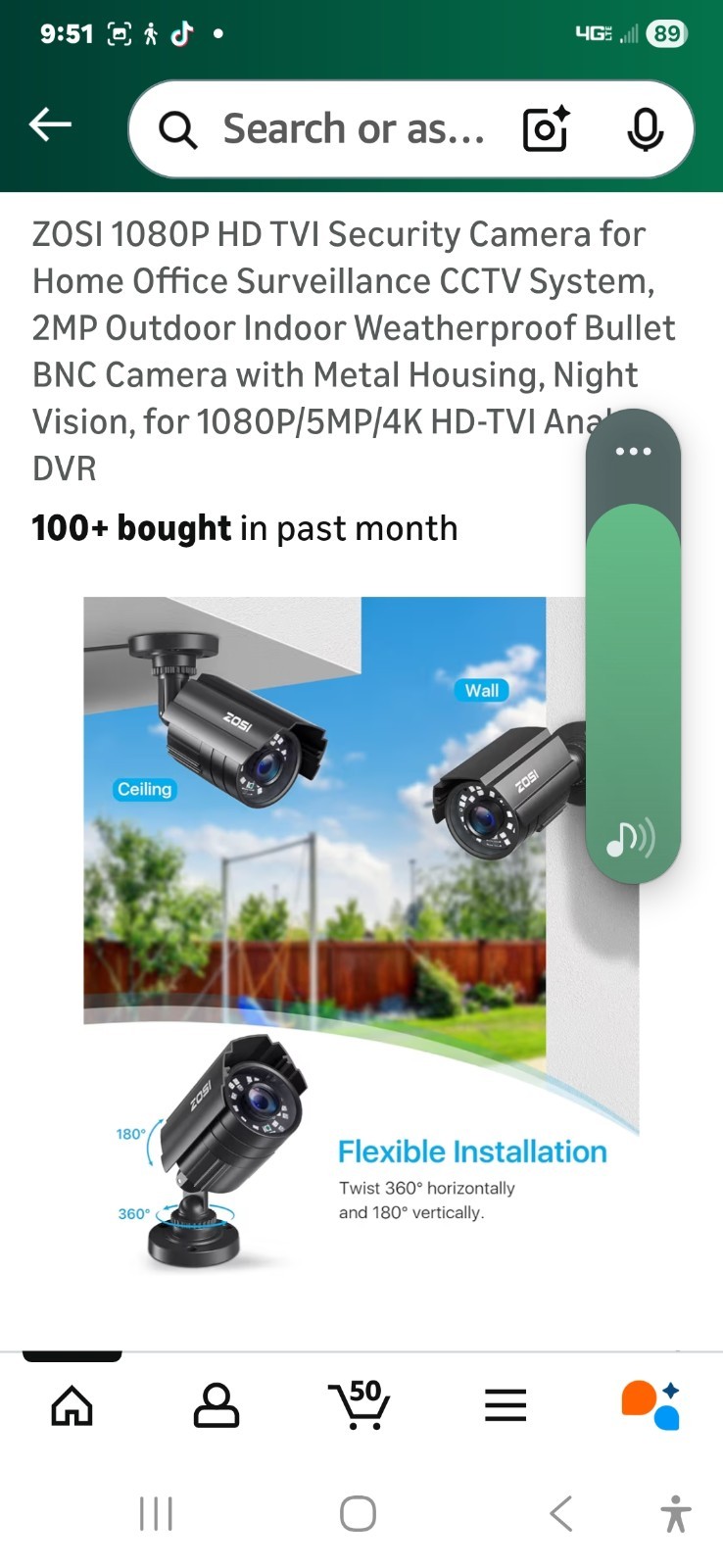The height and width of the screenshot is (1568, 723).
Task: Open camera lens search
Action: pyautogui.click(x=547, y=128)
